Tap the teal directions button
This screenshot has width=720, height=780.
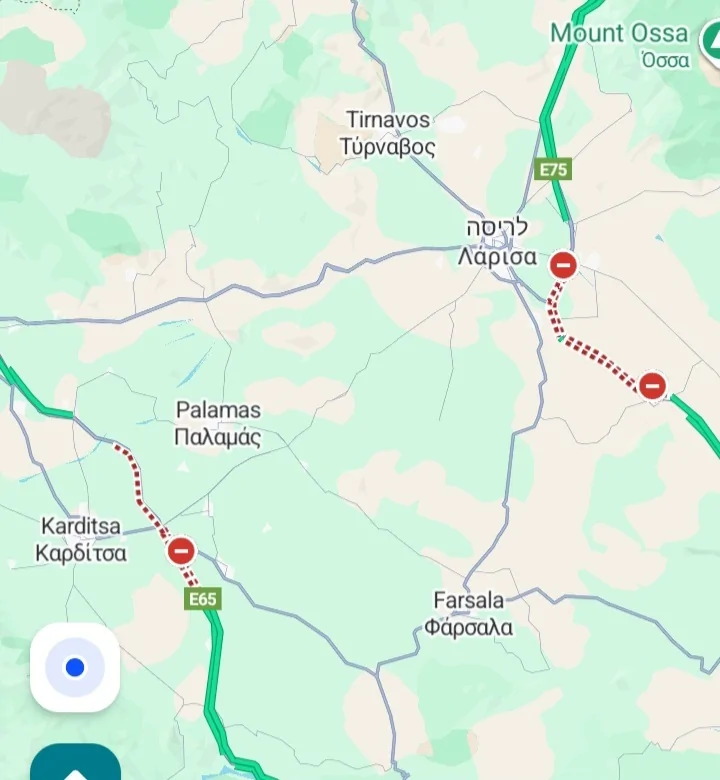pyautogui.click(x=75, y=765)
